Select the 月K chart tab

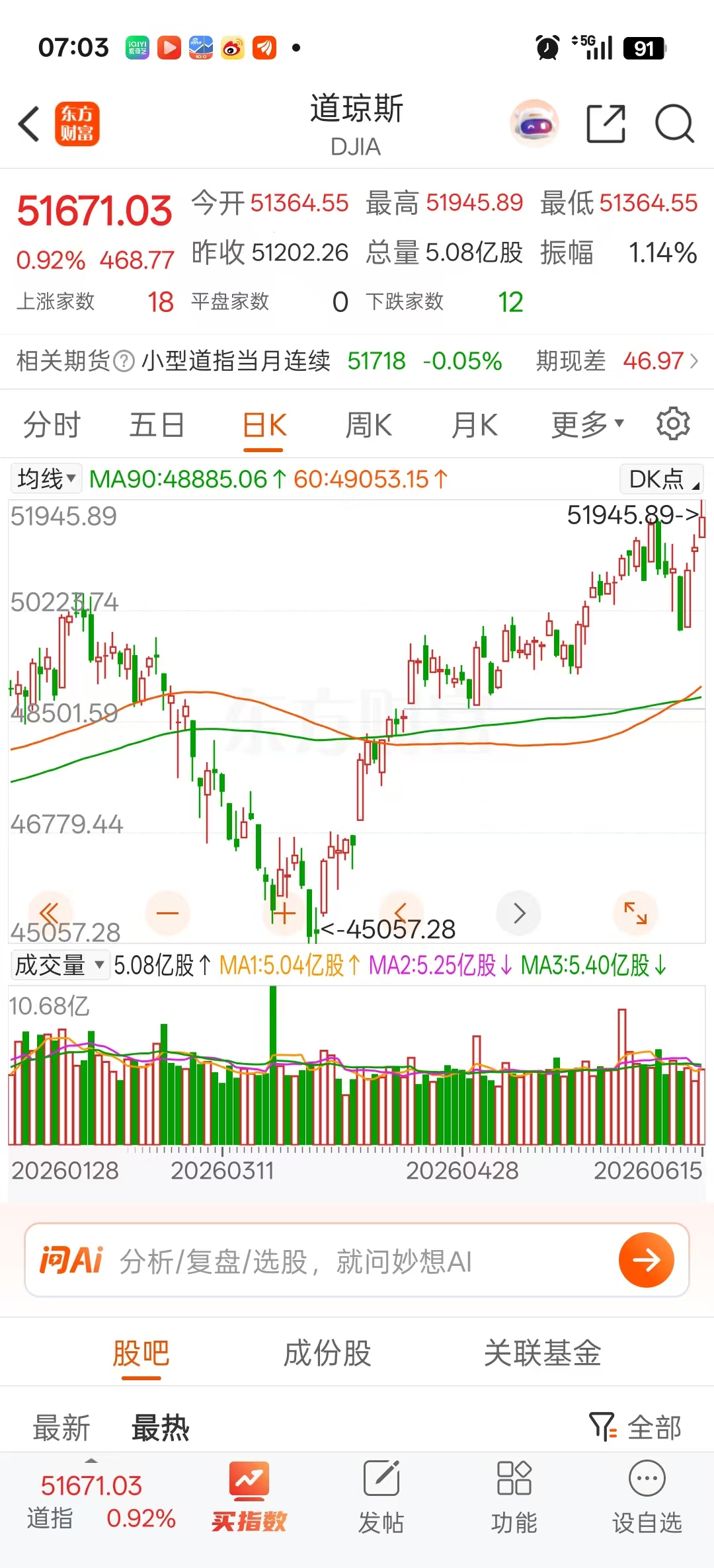tap(475, 424)
